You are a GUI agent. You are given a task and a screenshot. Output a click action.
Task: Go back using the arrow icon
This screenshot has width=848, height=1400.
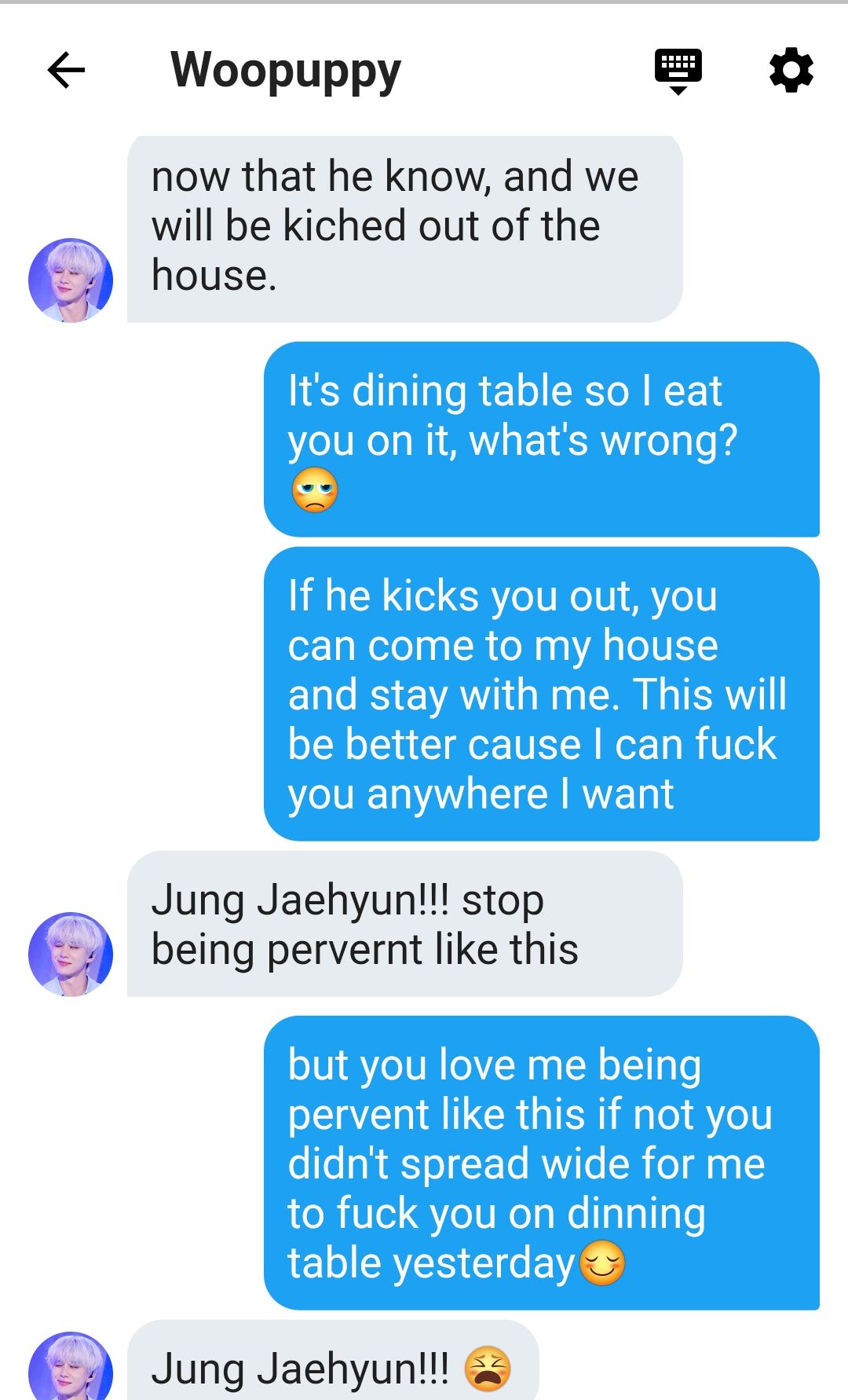pyautogui.click(x=66, y=71)
